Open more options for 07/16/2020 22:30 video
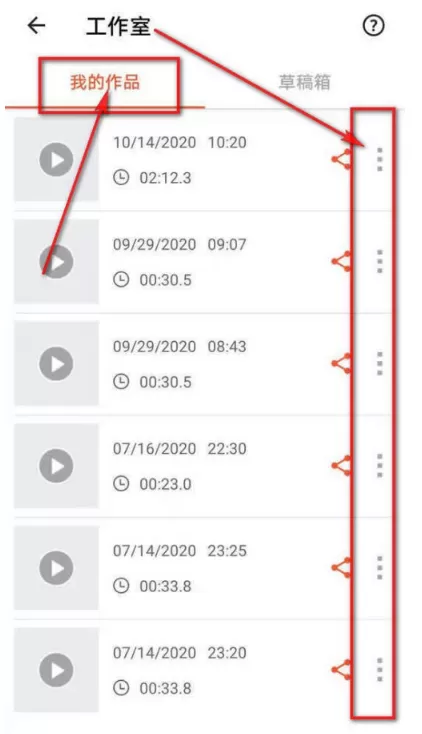This screenshot has width=422, height=734. pyautogui.click(x=380, y=466)
